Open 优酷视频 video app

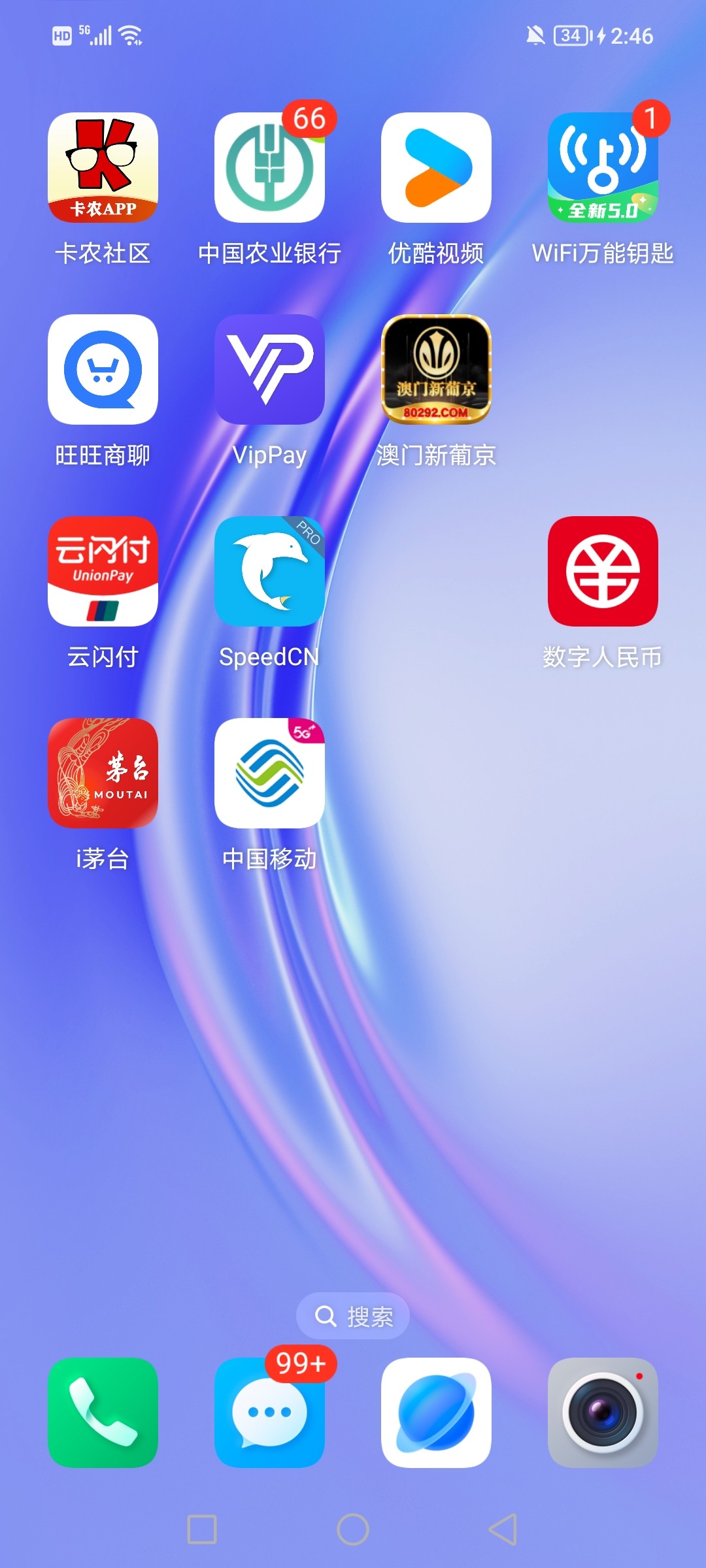tap(436, 168)
